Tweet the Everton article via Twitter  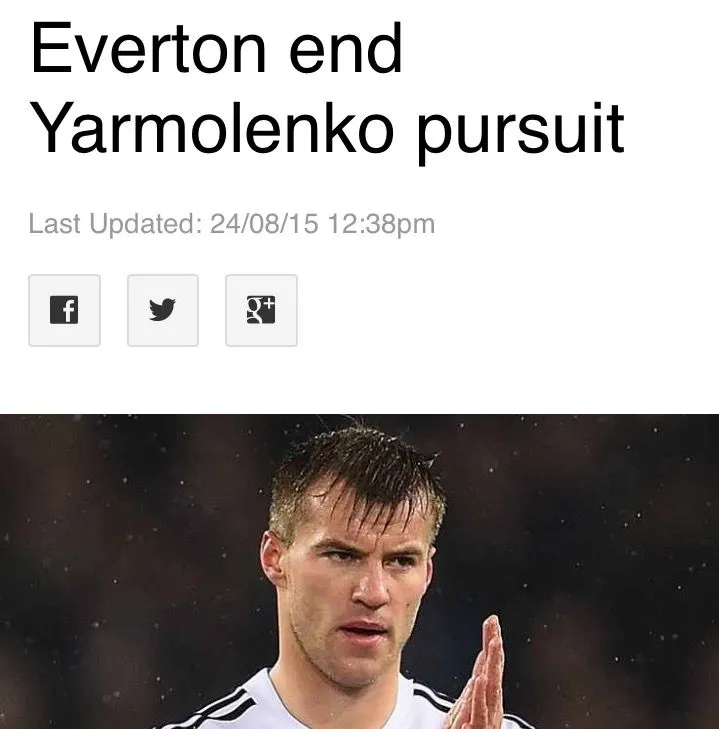pos(162,310)
